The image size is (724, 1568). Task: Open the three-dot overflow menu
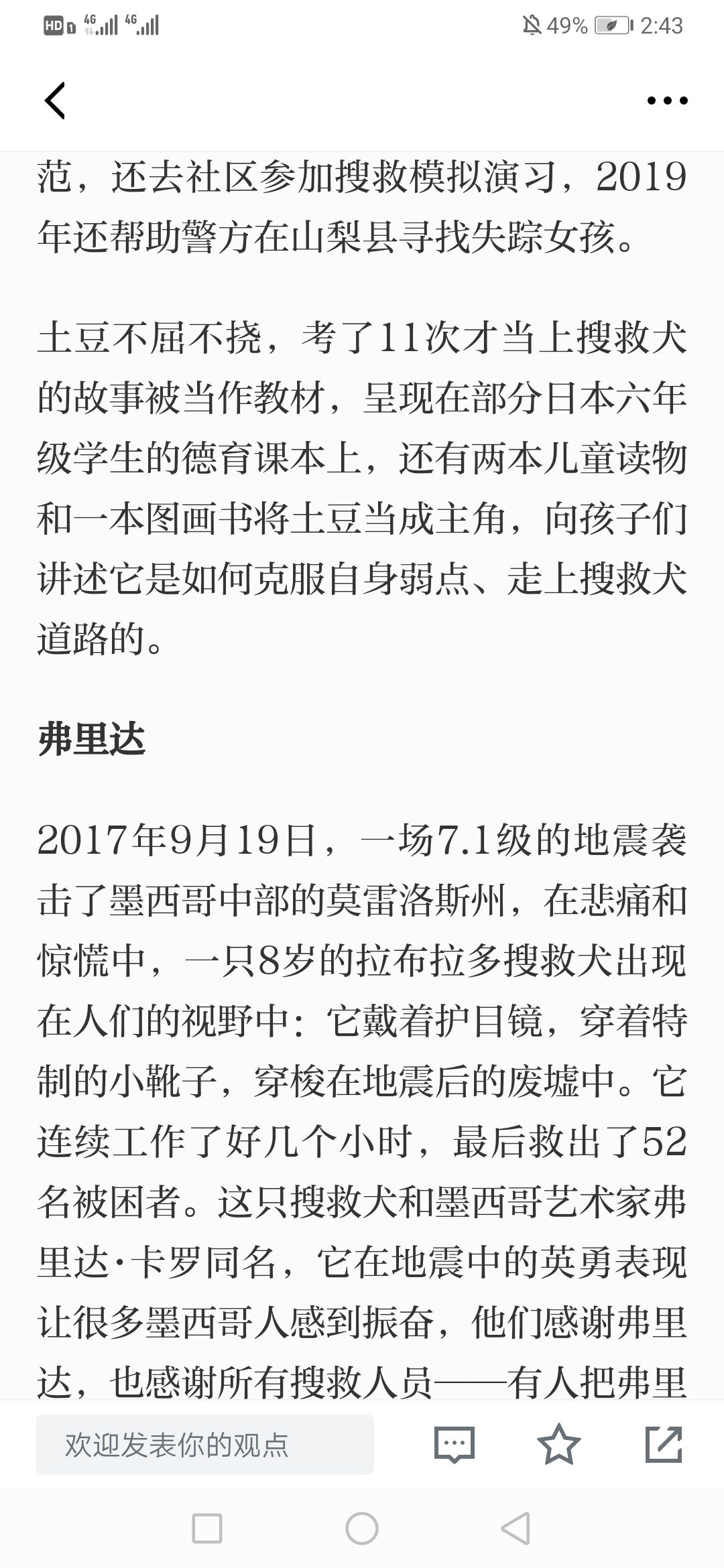click(x=667, y=101)
